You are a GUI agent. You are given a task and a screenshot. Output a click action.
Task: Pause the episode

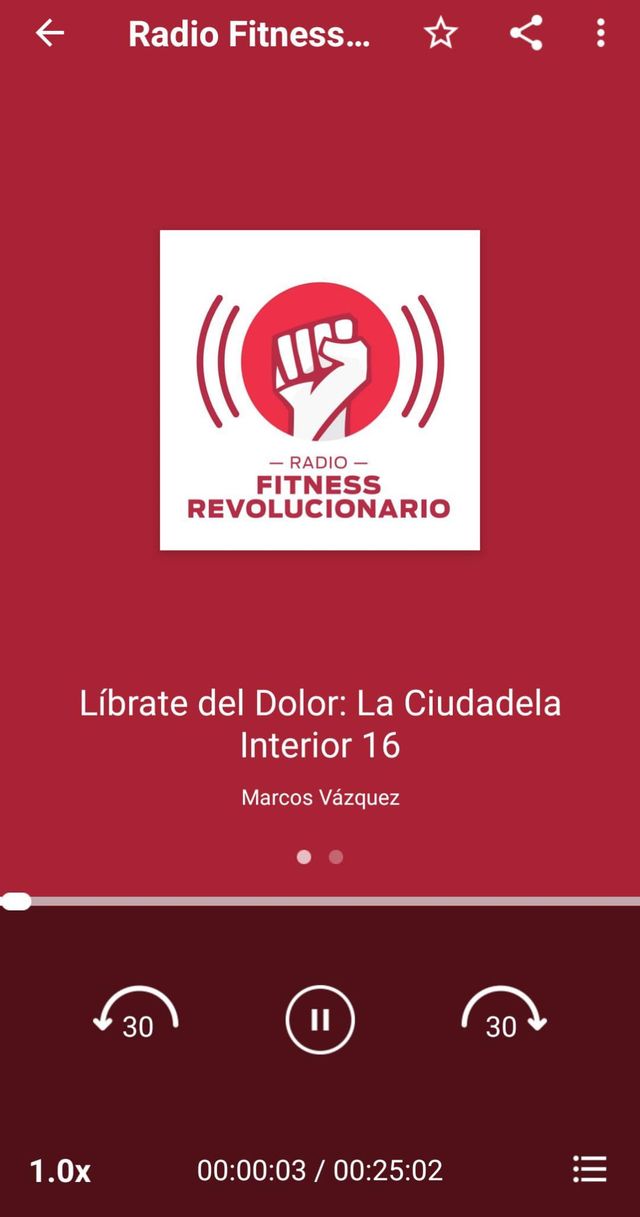[320, 1020]
